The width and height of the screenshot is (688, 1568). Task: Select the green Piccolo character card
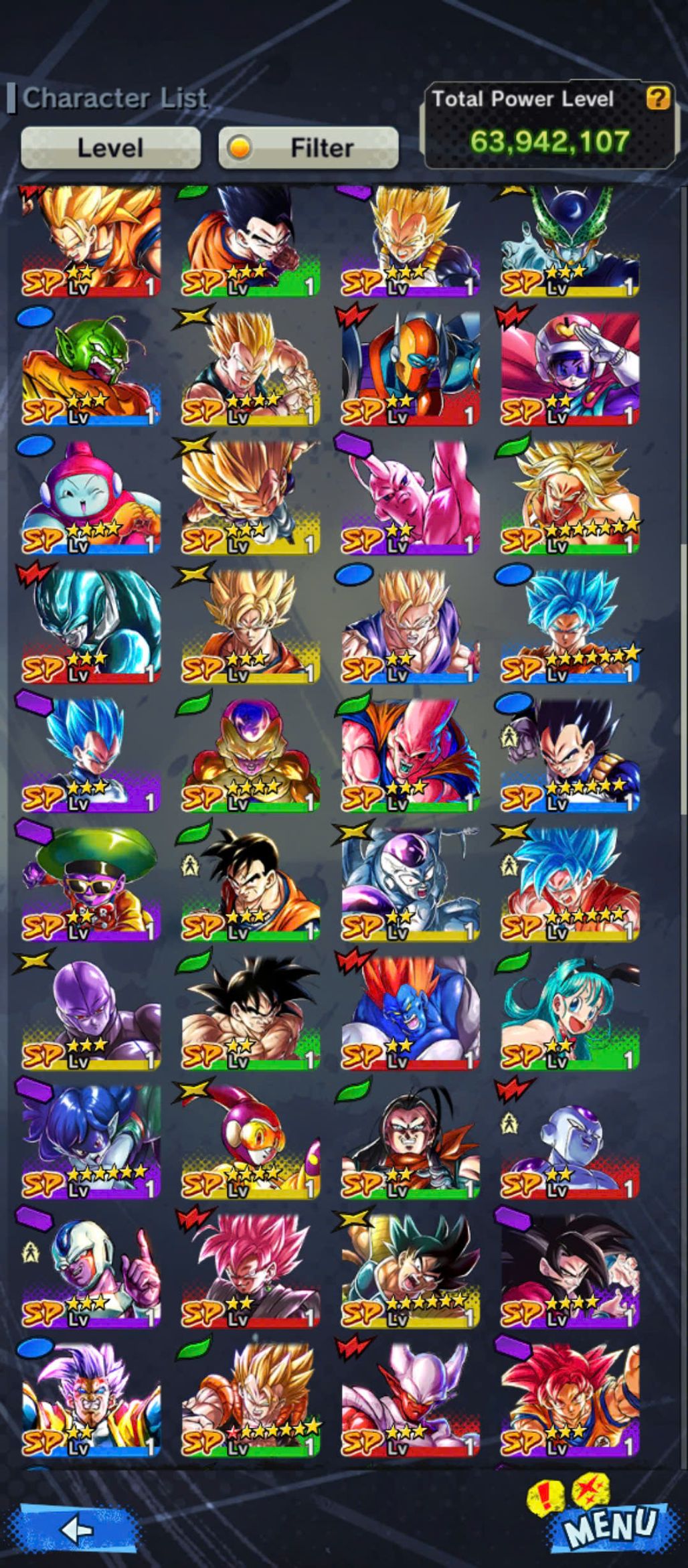(91, 368)
